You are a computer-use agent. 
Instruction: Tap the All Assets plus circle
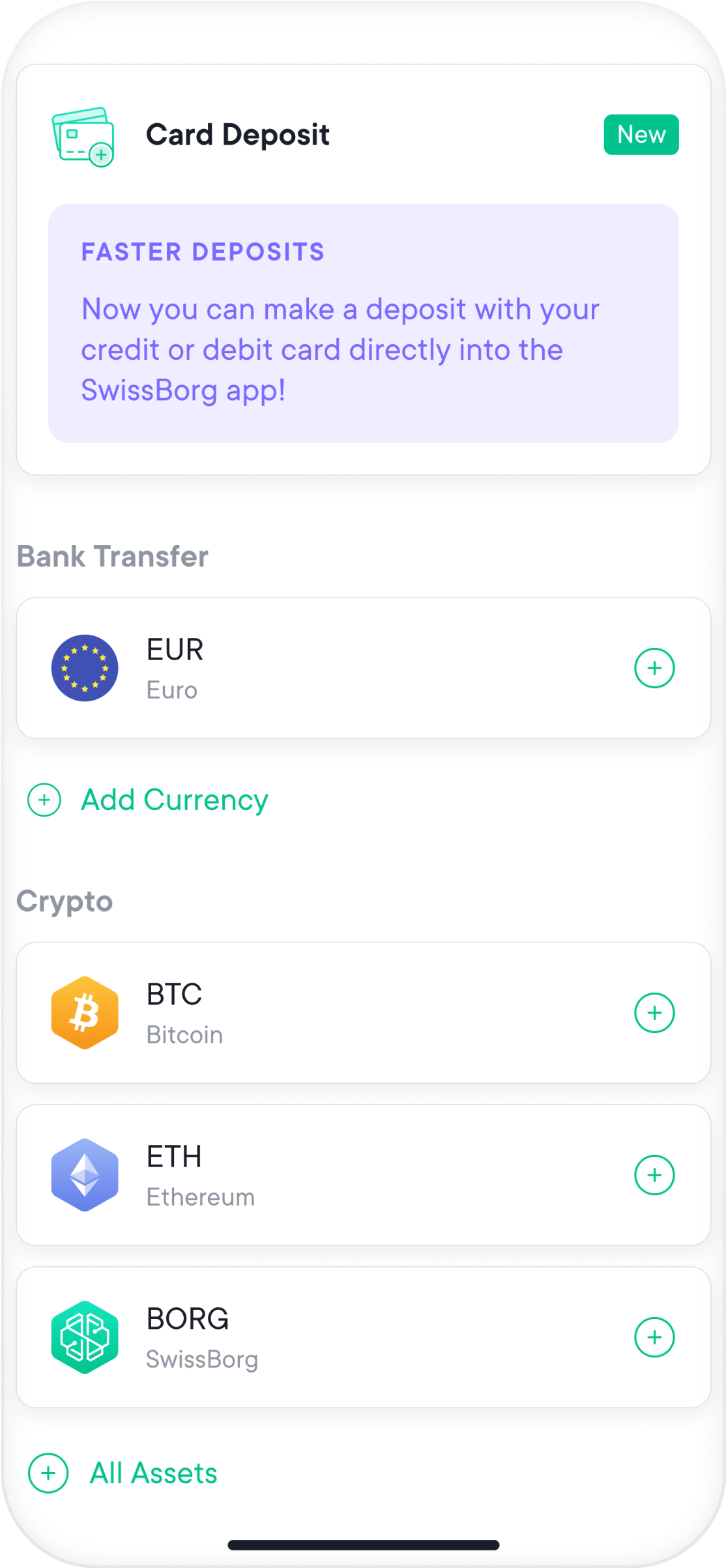pyautogui.click(x=47, y=1473)
